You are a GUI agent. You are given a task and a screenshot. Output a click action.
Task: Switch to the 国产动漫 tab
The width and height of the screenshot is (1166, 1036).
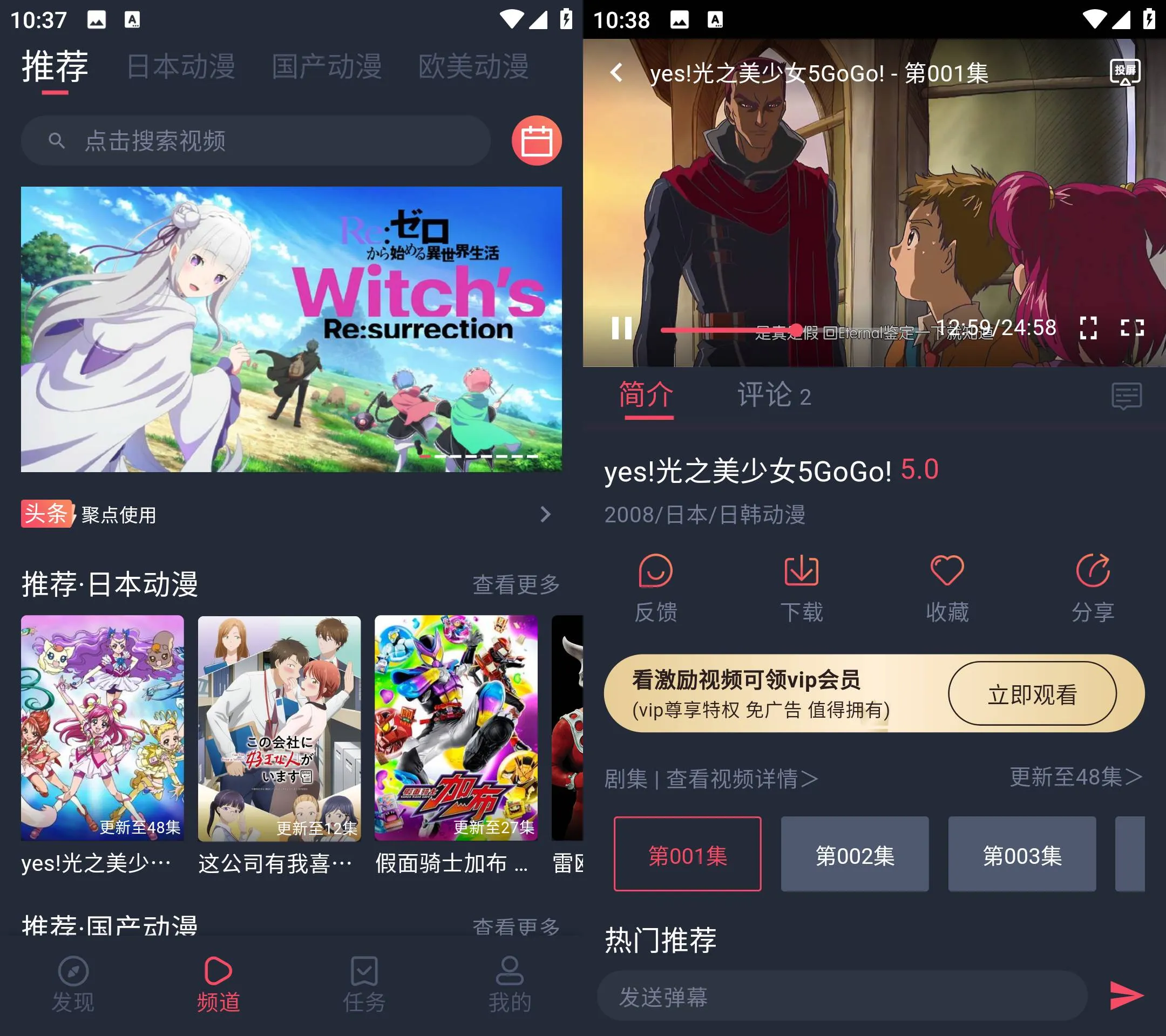(326, 66)
